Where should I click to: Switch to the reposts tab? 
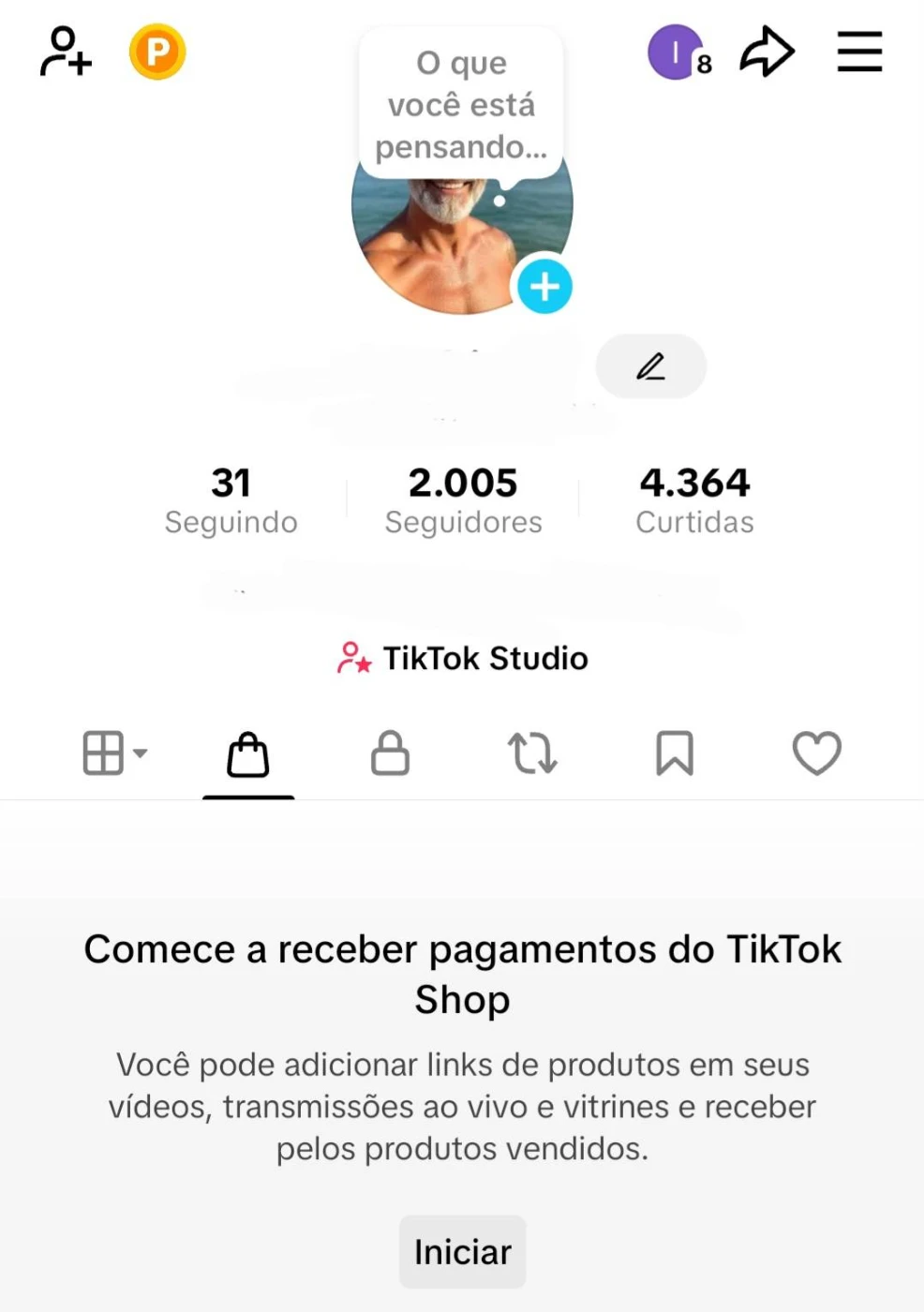[x=532, y=753]
